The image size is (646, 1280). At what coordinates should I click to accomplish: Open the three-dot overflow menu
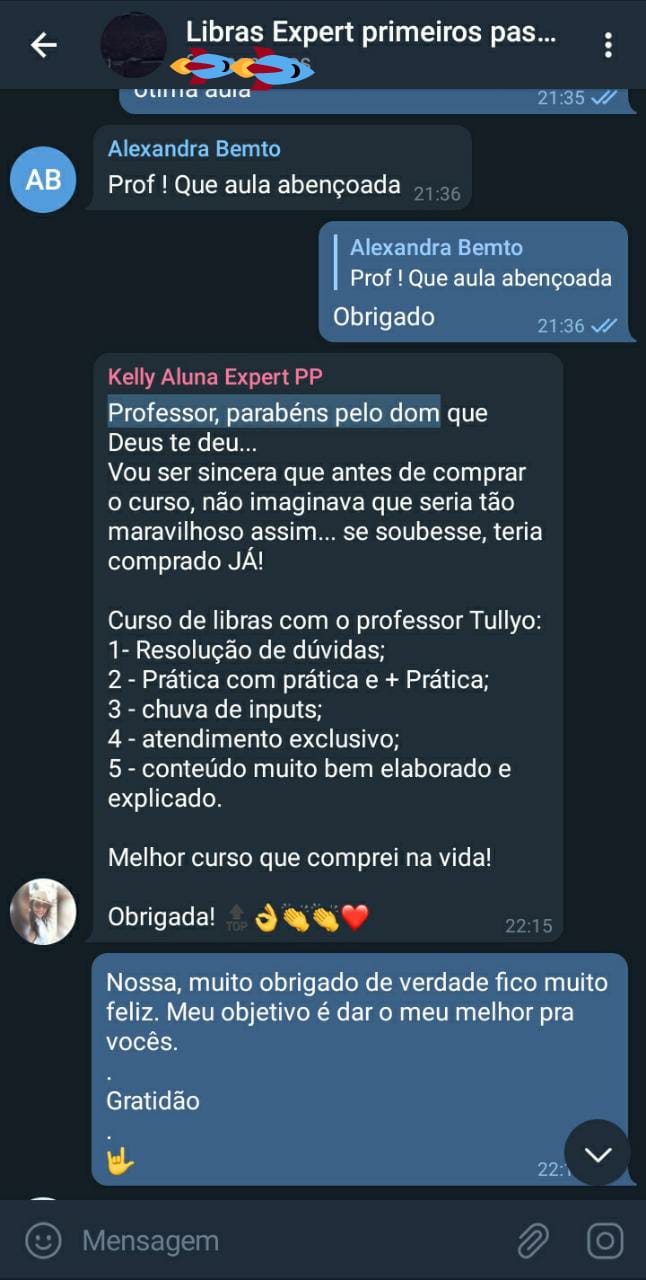pos(608,45)
